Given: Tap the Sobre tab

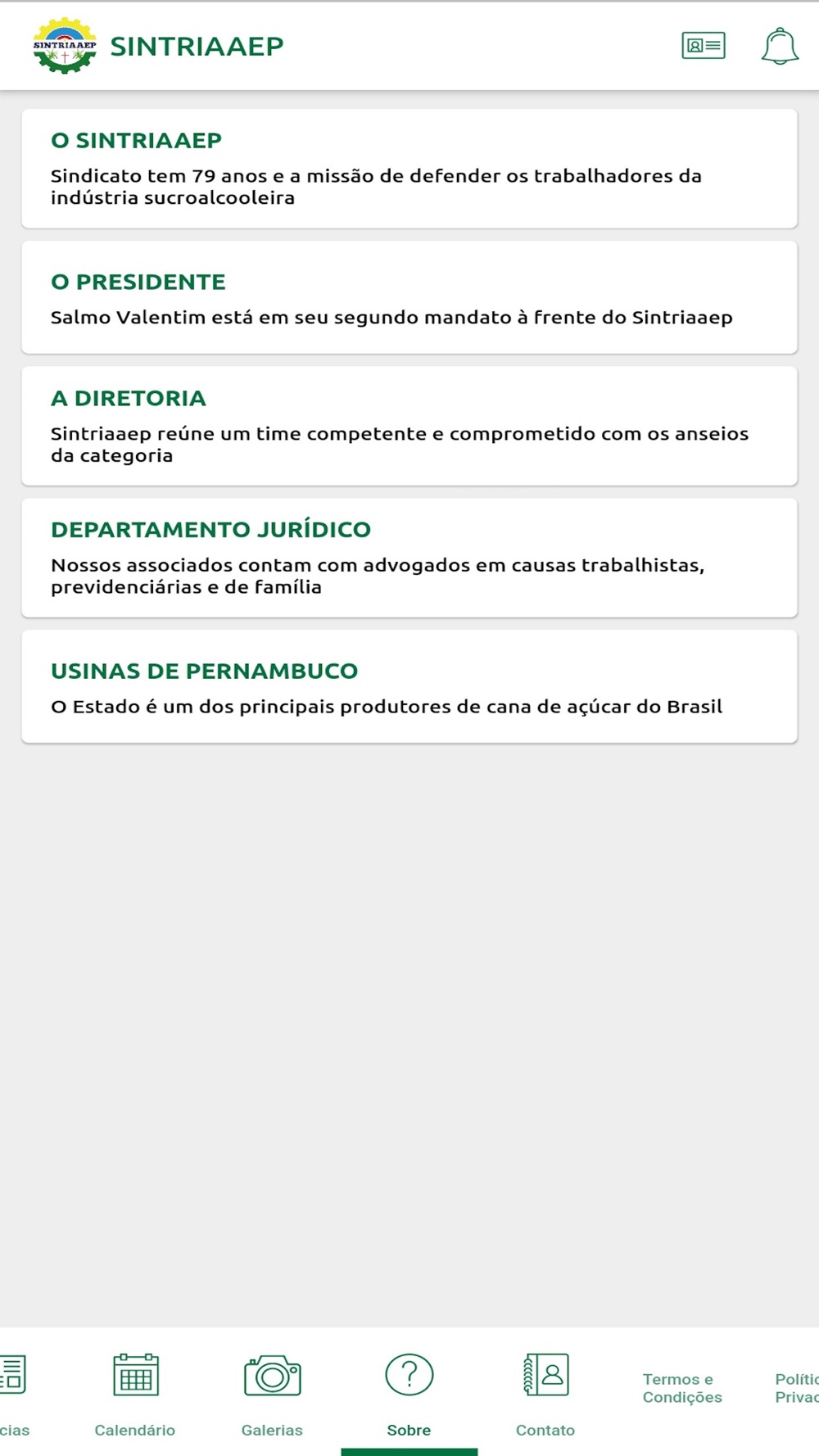Looking at the screenshot, I should click(x=409, y=1392).
